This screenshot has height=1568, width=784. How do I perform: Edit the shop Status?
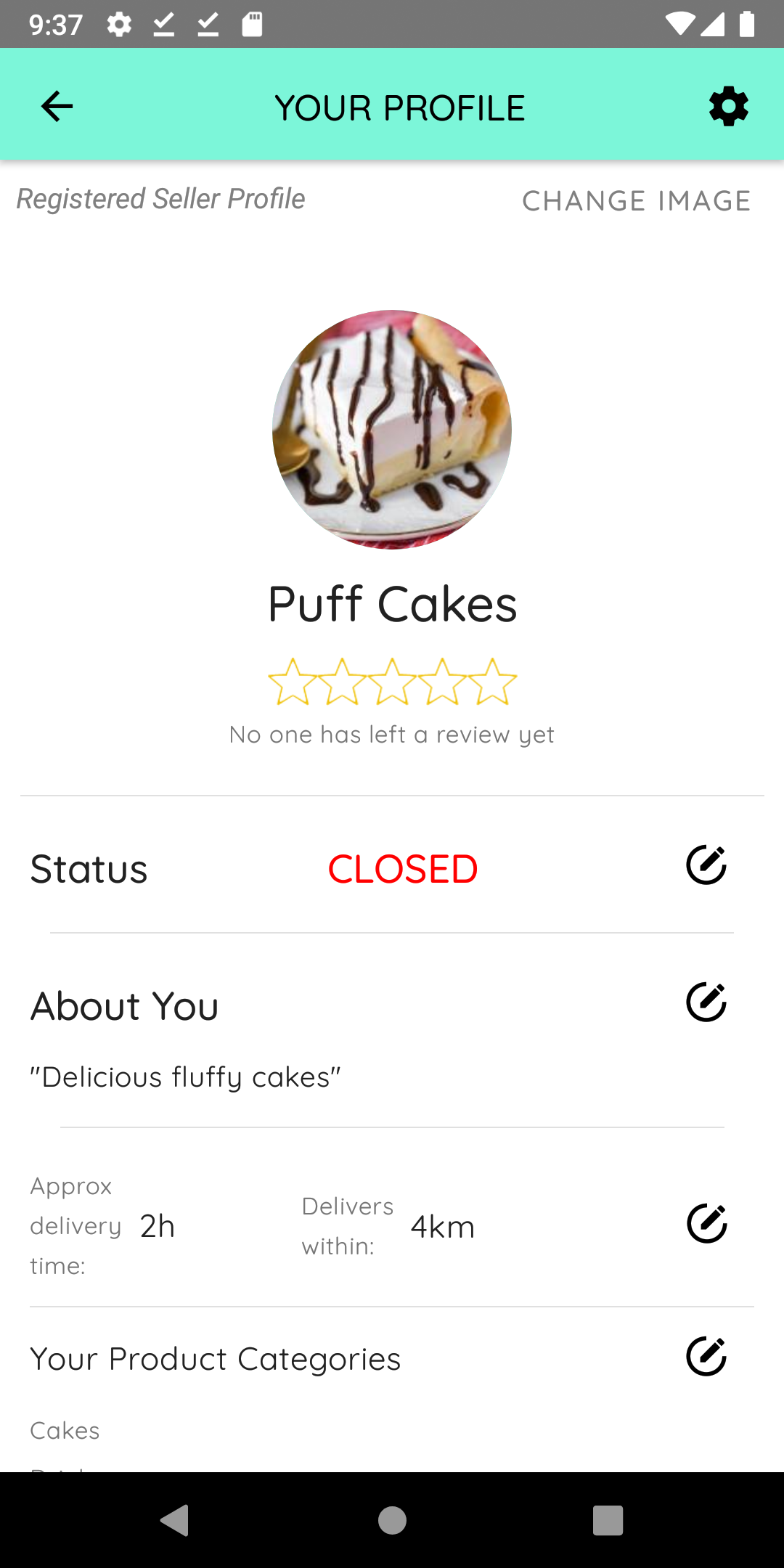point(706,865)
